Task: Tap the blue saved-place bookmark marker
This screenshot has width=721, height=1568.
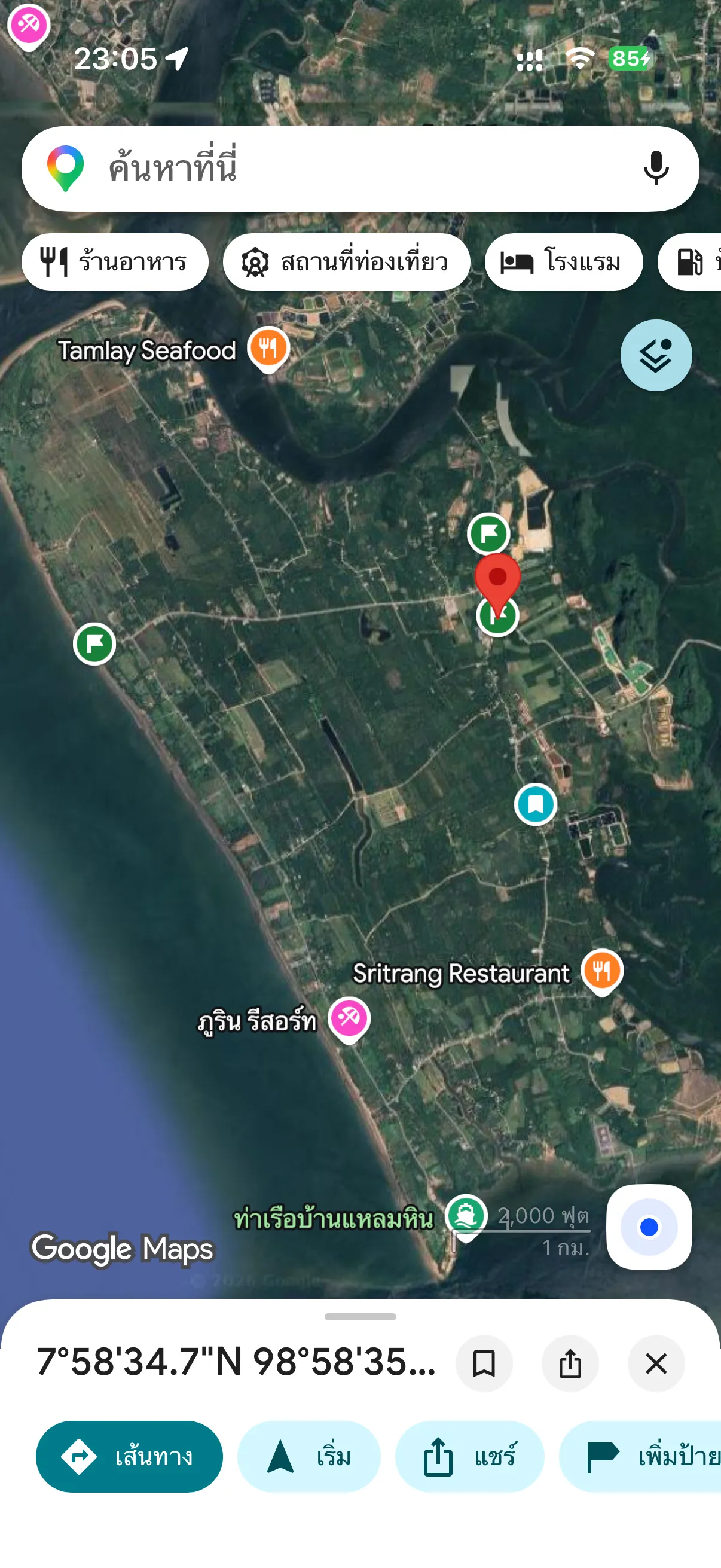Action: click(x=536, y=804)
